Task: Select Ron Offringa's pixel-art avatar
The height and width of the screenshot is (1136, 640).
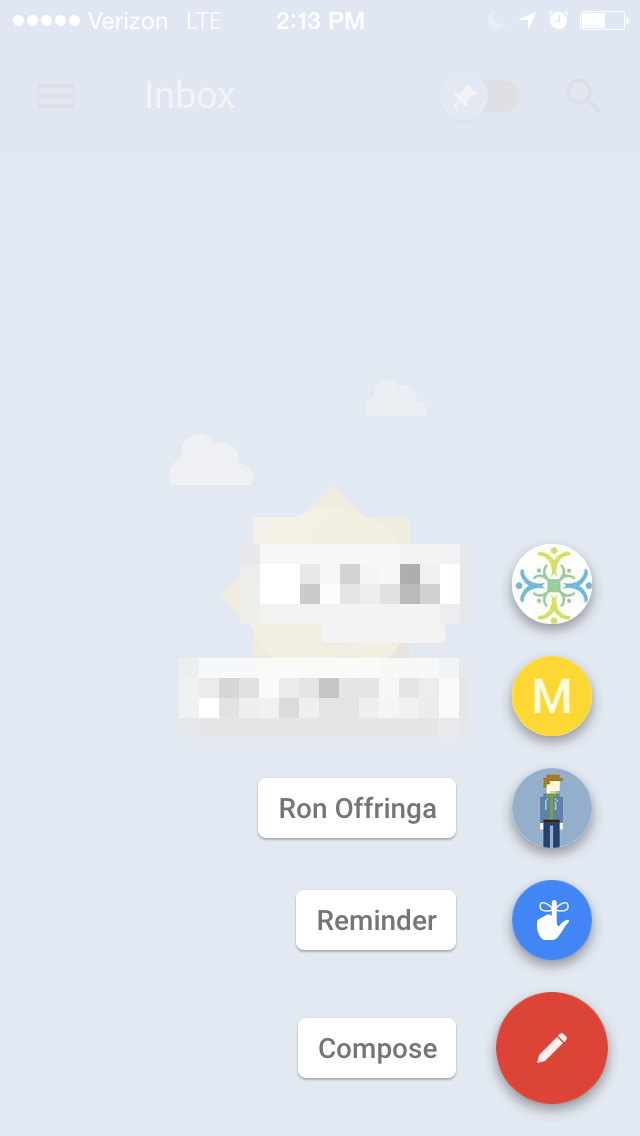Action: (x=552, y=808)
